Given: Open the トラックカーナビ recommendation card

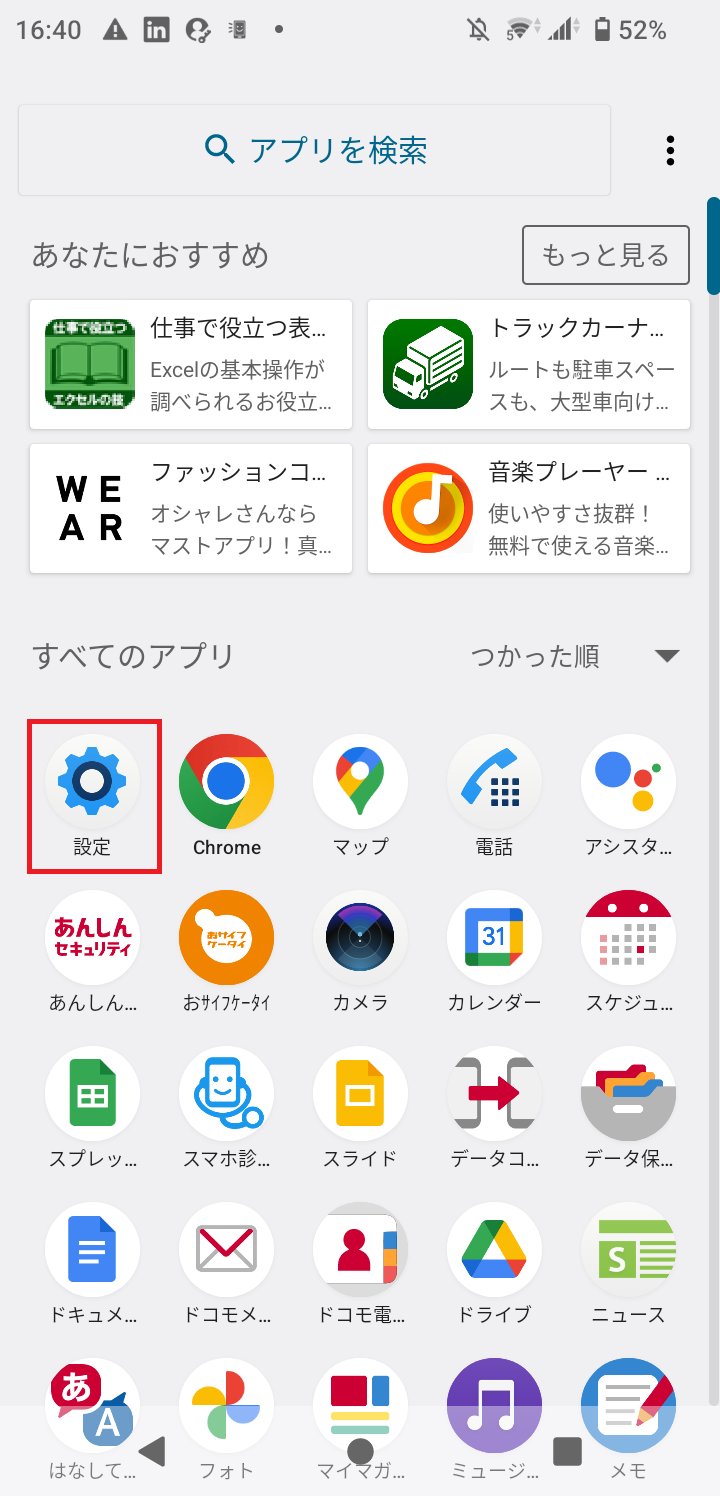Looking at the screenshot, I should point(529,364).
